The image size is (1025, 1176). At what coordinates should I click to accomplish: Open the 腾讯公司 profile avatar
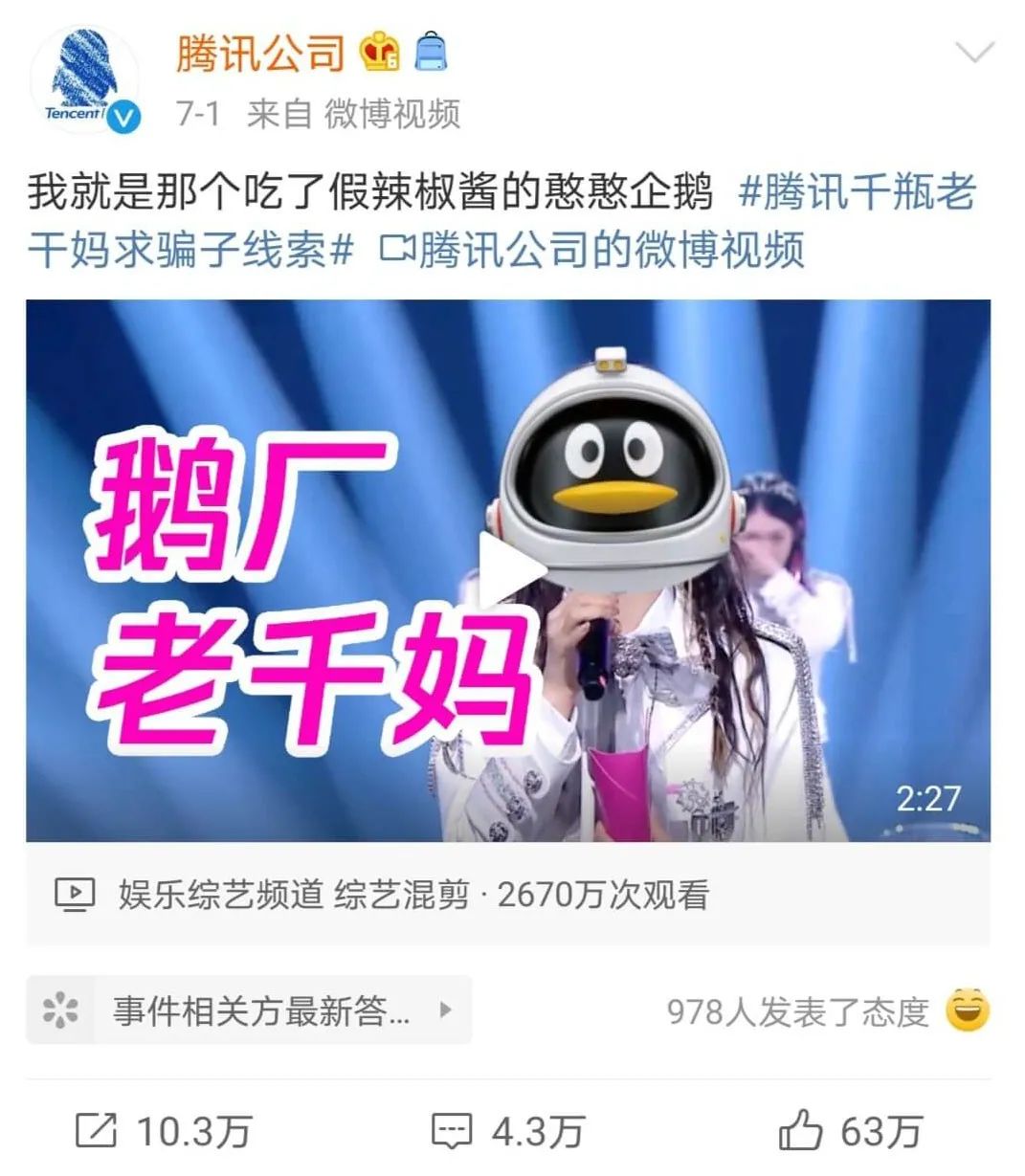coord(85,79)
